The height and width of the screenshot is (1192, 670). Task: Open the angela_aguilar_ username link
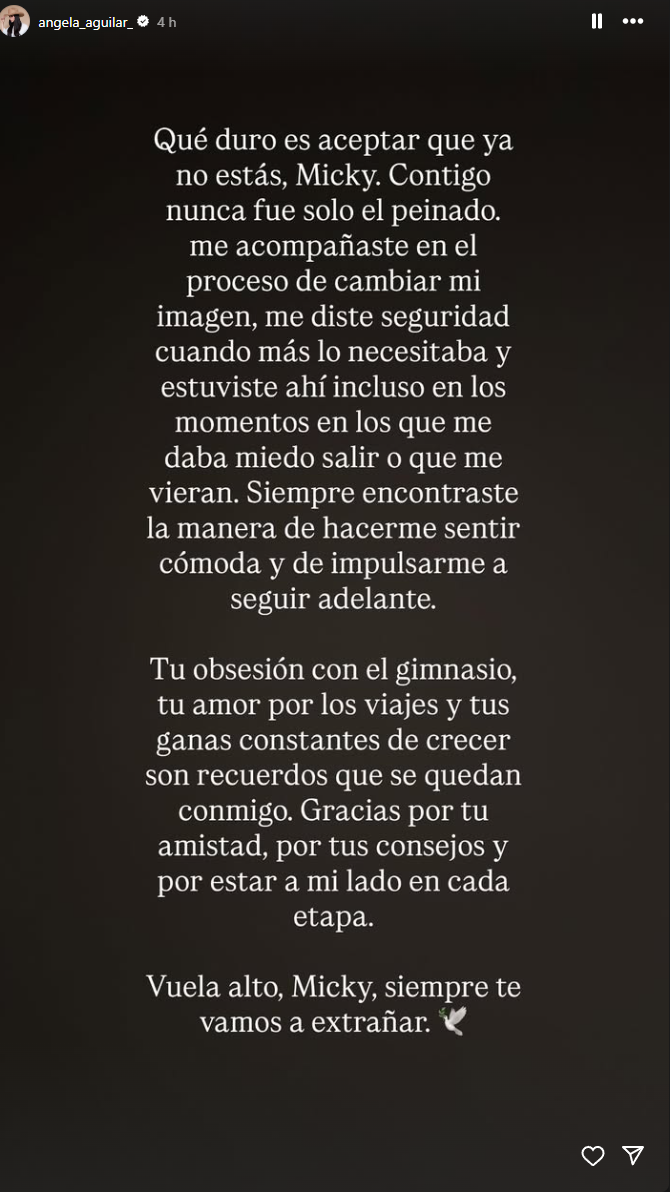coord(84,22)
